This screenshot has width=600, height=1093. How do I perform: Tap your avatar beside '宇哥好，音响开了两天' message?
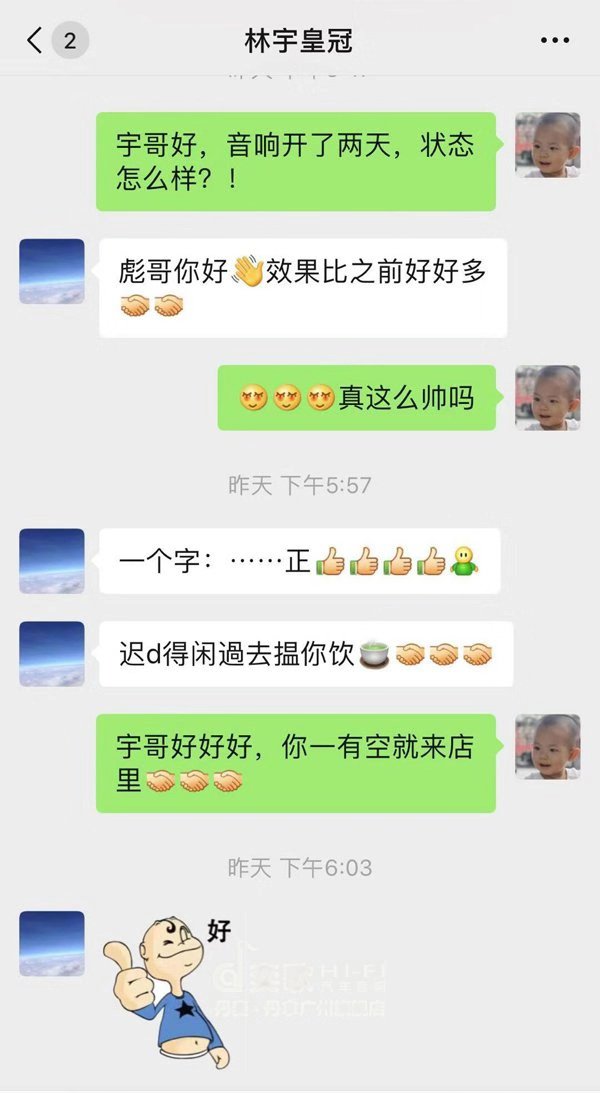coord(547,145)
